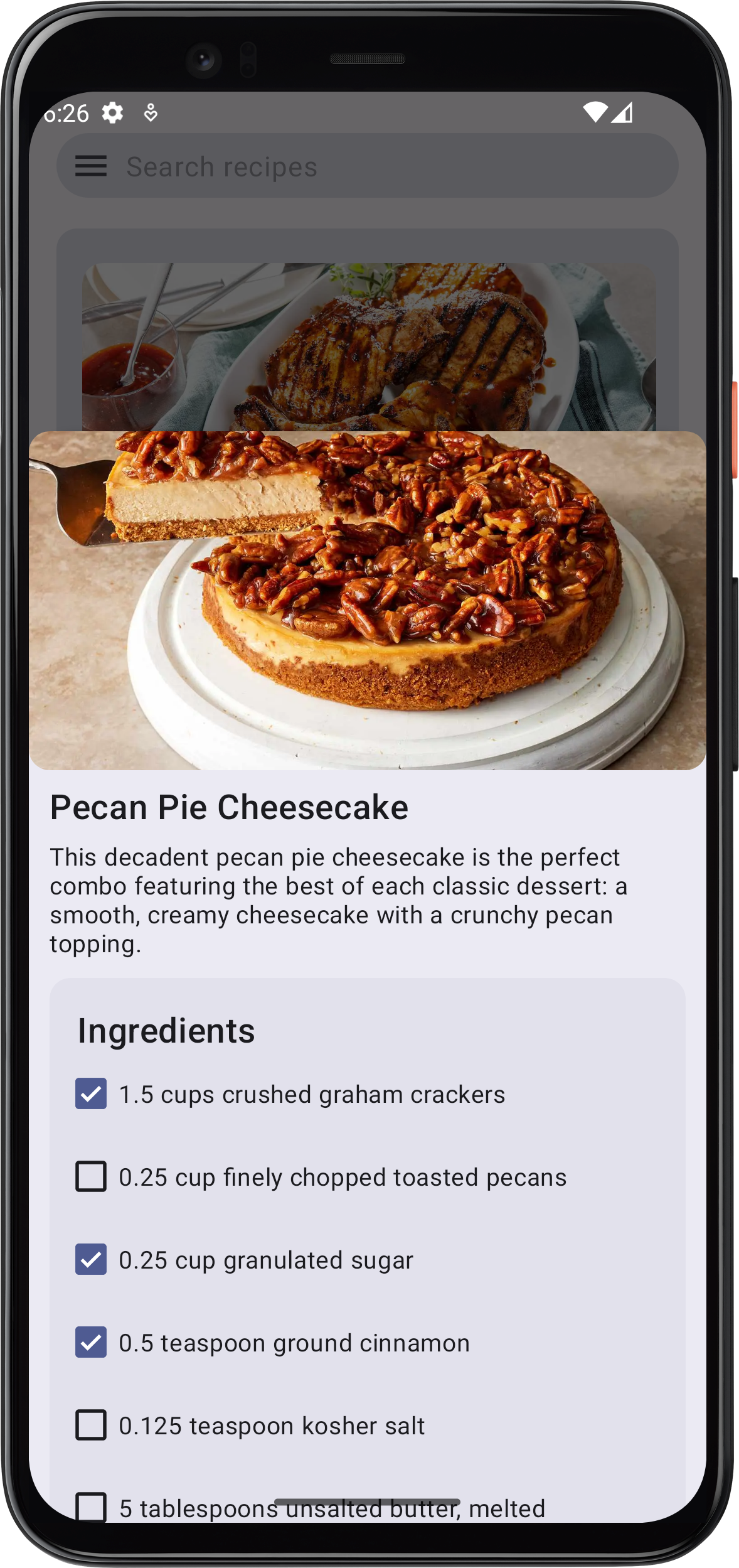Screen dimensions: 739x1568
Task: Uncheck 0.25 cup granulated sugar
Action: [x=91, y=1260]
